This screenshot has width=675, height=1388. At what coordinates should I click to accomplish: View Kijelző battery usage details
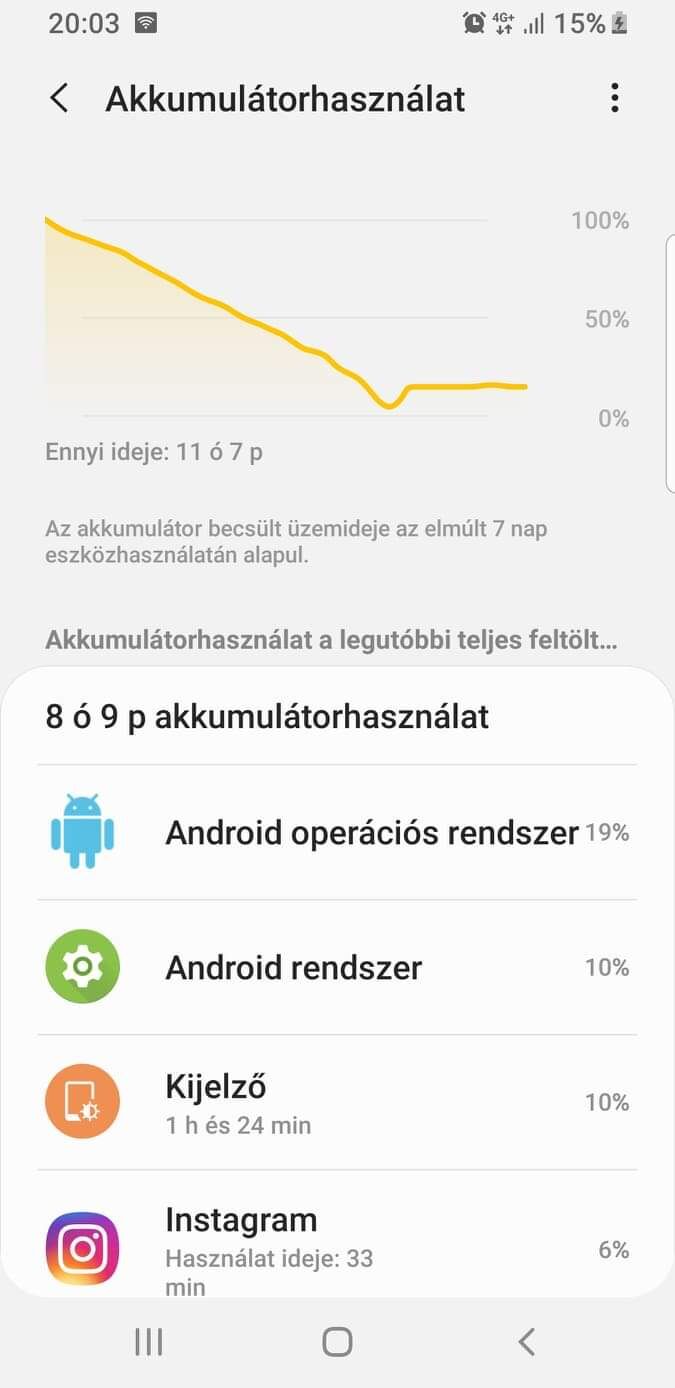click(x=337, y=1102)
